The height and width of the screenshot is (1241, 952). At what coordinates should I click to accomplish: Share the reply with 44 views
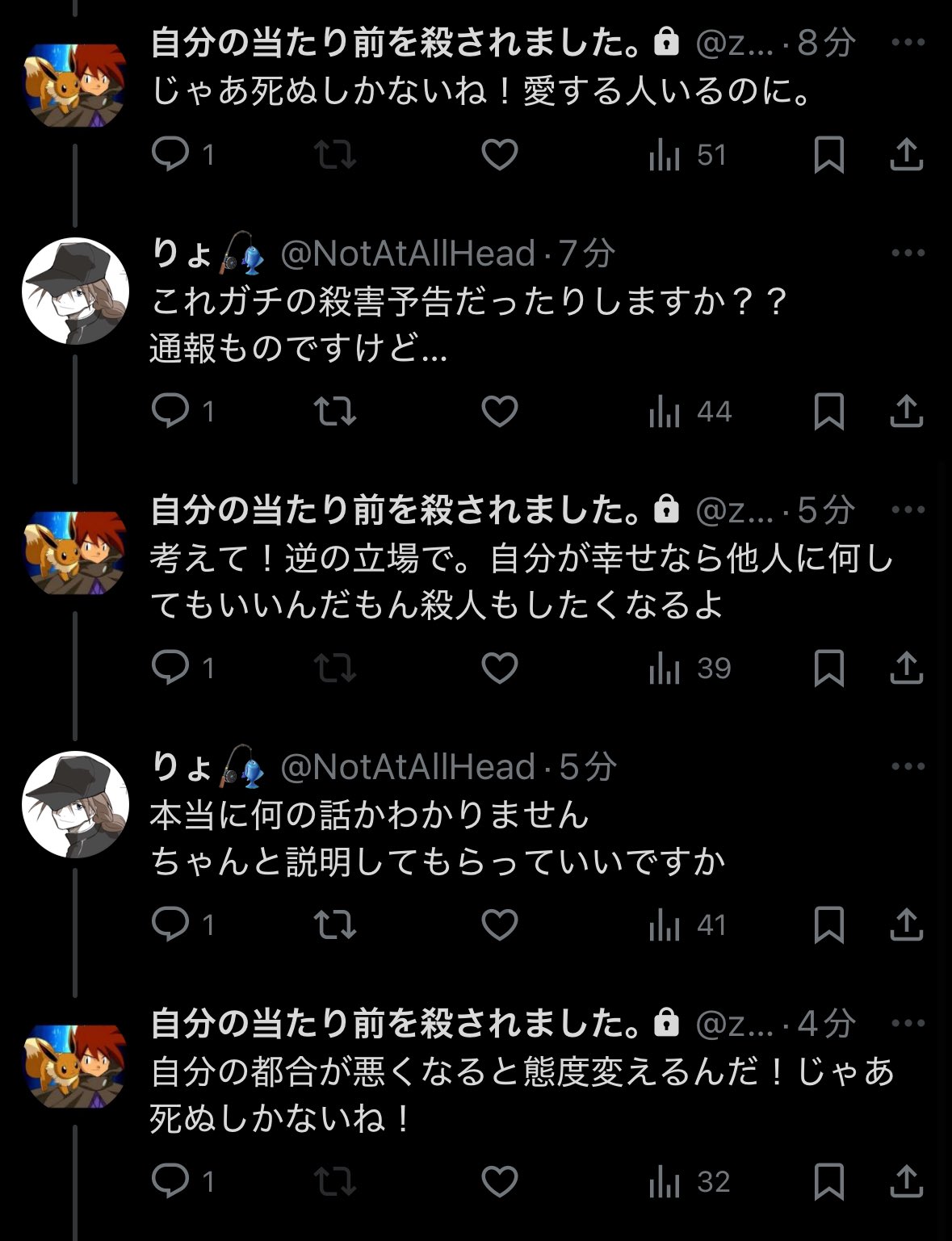(x=906, y=411)
